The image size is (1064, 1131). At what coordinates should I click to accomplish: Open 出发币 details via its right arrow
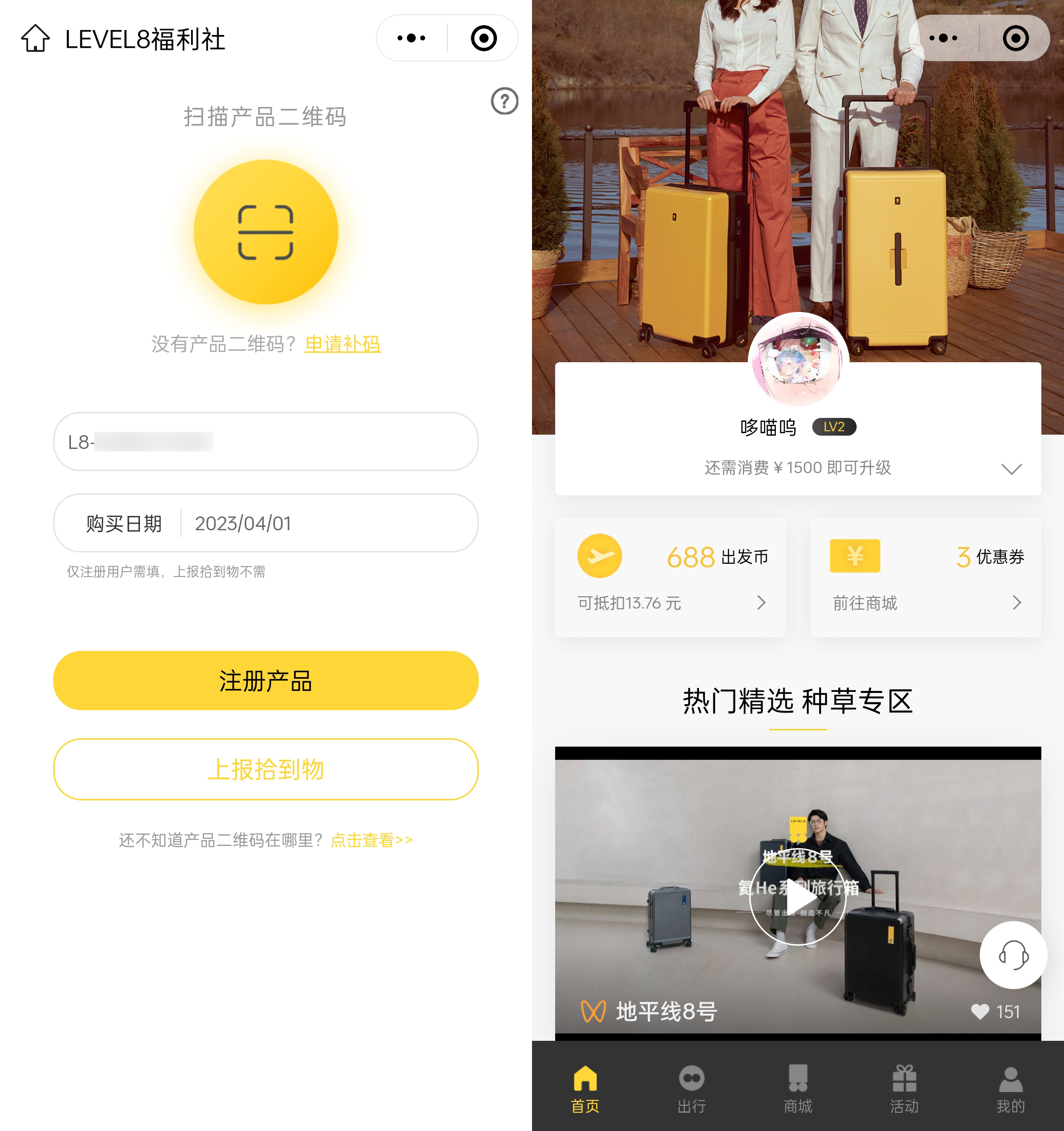(x=762, y=603)
